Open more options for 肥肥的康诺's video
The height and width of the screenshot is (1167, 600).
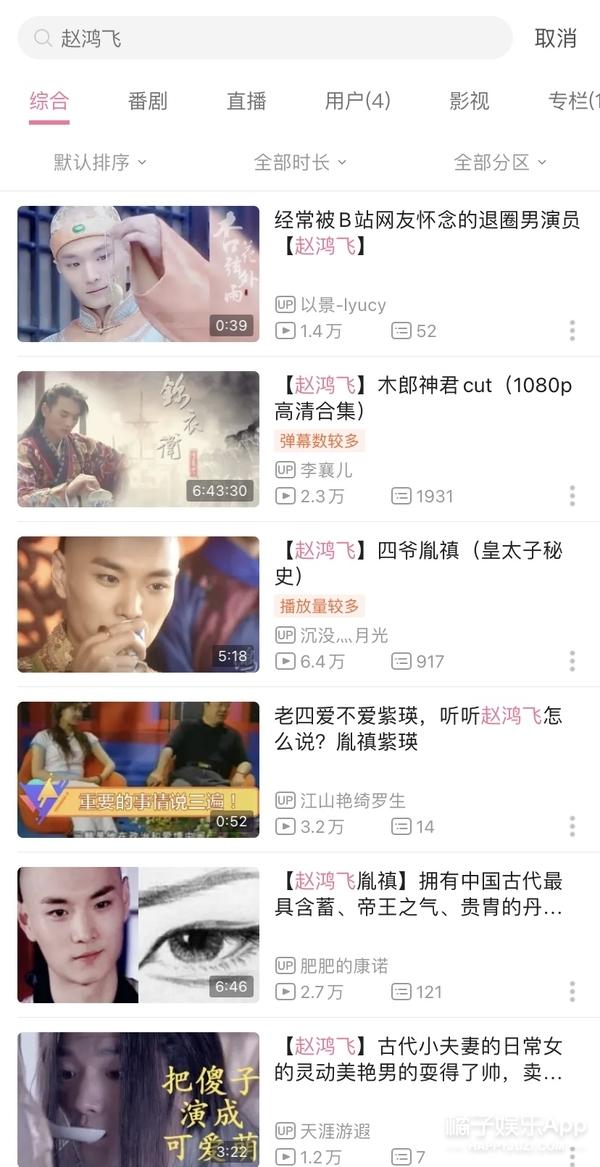pos(572,991)
